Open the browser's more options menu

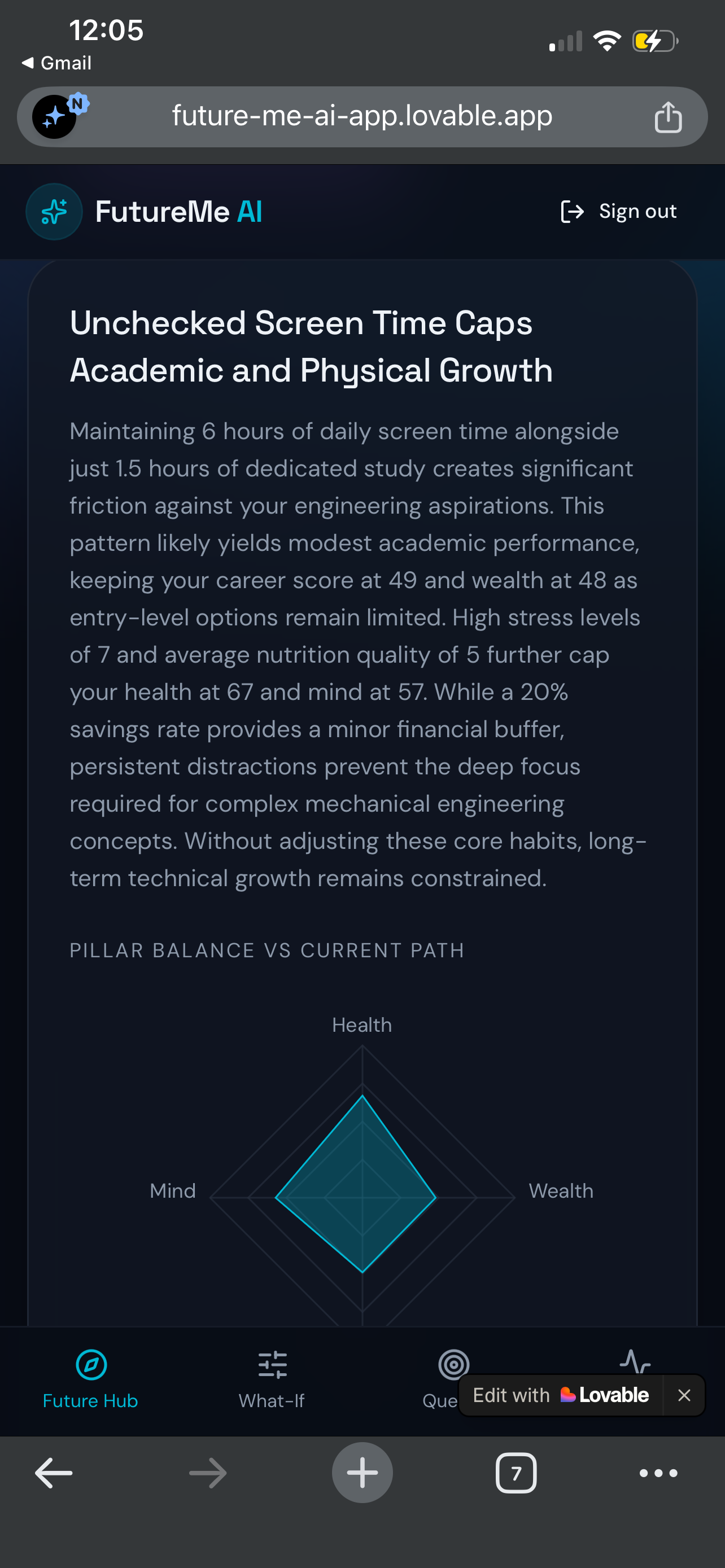(x=658, y=1473)
